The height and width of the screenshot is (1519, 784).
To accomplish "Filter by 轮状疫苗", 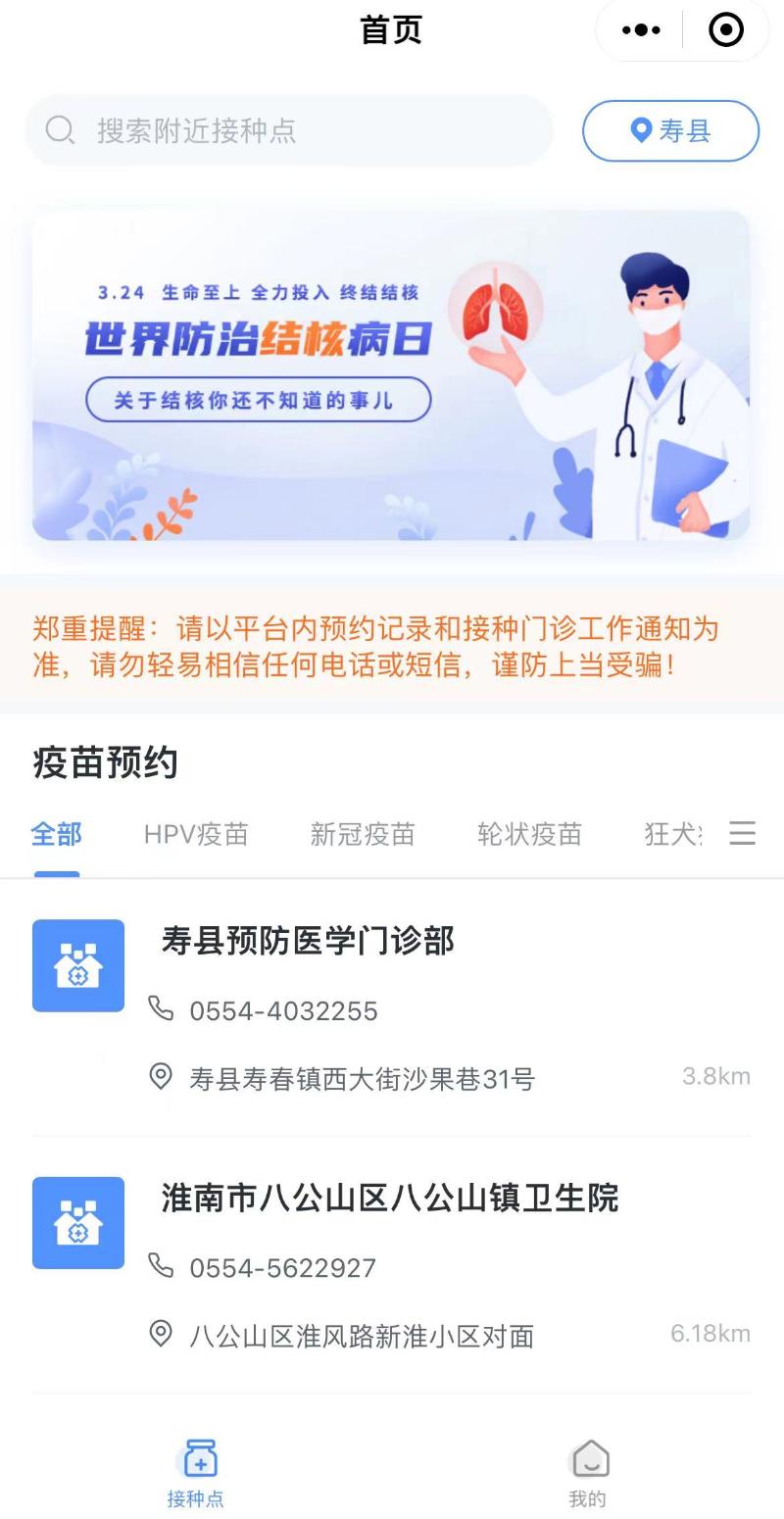I will [x=529, y=834].
